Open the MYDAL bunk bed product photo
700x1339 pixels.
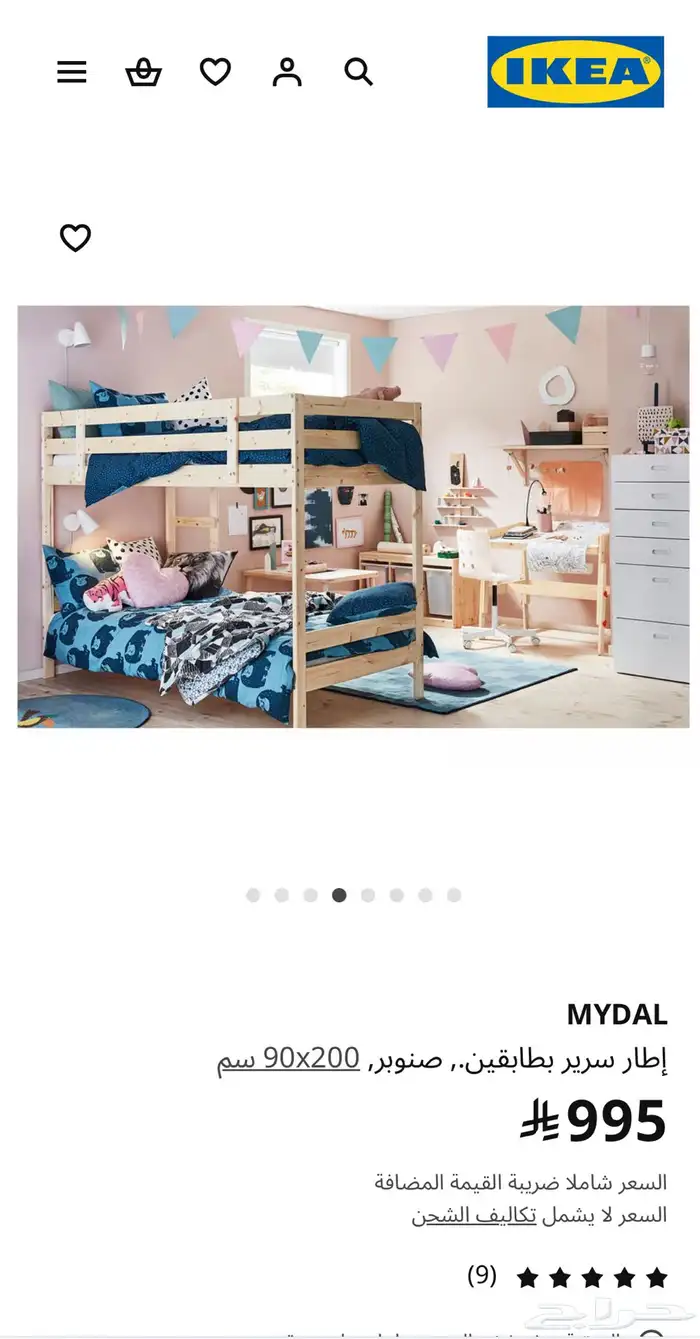353,516
